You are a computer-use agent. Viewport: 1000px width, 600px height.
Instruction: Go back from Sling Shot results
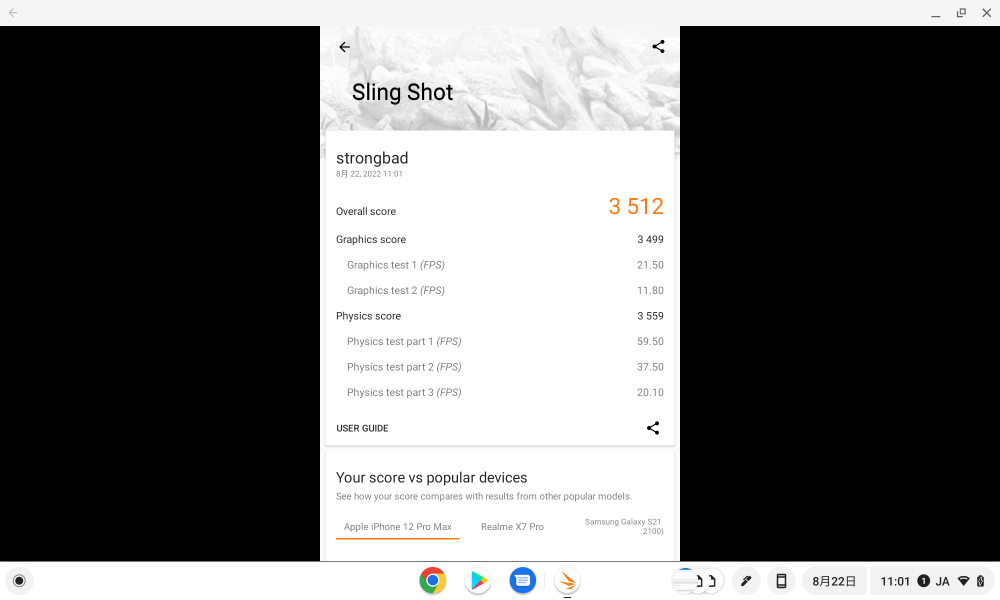tap(344, 47)
